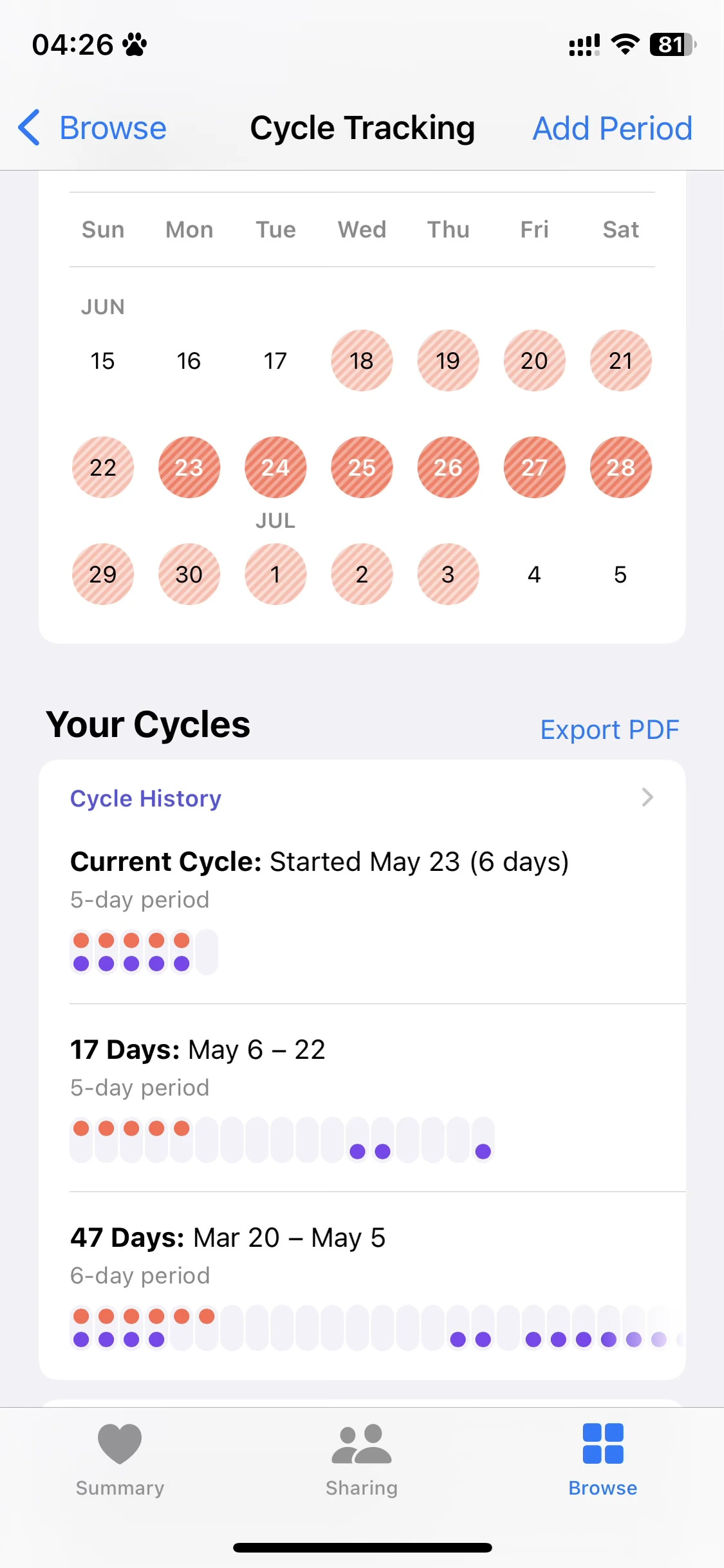Go back to Browse
724x1568 pixels.
(93, 128)
